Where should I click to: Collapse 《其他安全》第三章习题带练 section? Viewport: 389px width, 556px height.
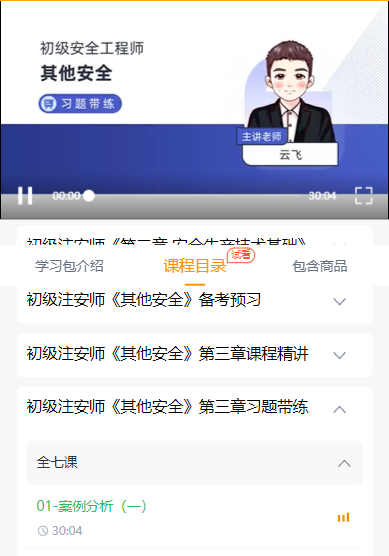pyautogui.click(x=195, y=408)
